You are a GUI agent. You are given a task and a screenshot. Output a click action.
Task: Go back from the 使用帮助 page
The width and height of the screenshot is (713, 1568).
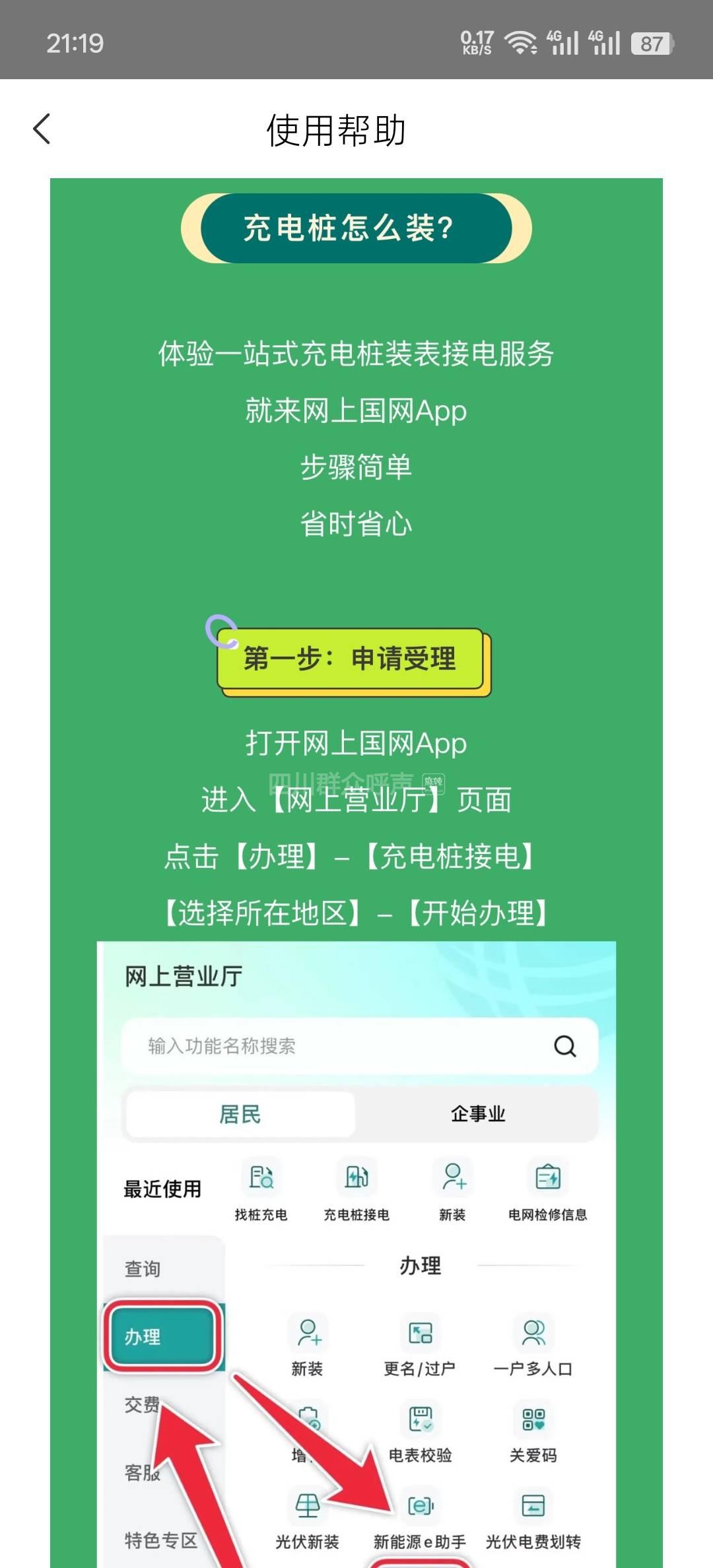click(42, 129)
